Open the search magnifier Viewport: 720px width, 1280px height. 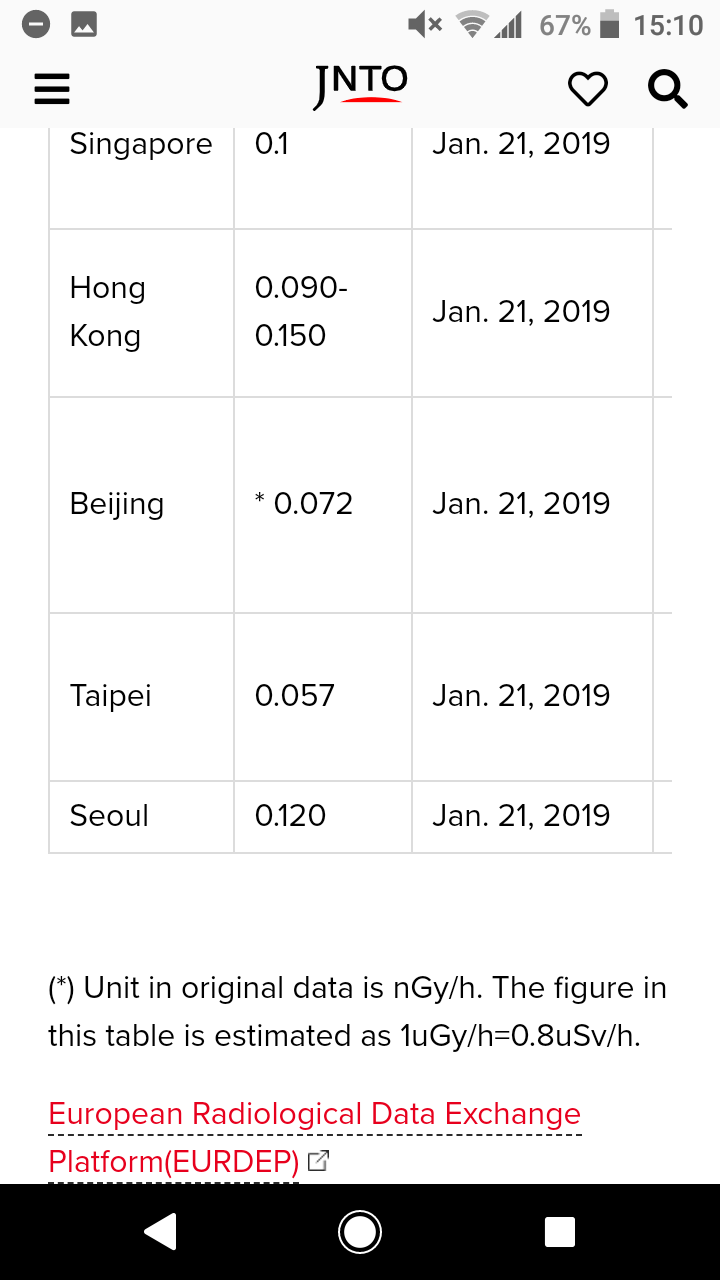[x=667, y=89]
